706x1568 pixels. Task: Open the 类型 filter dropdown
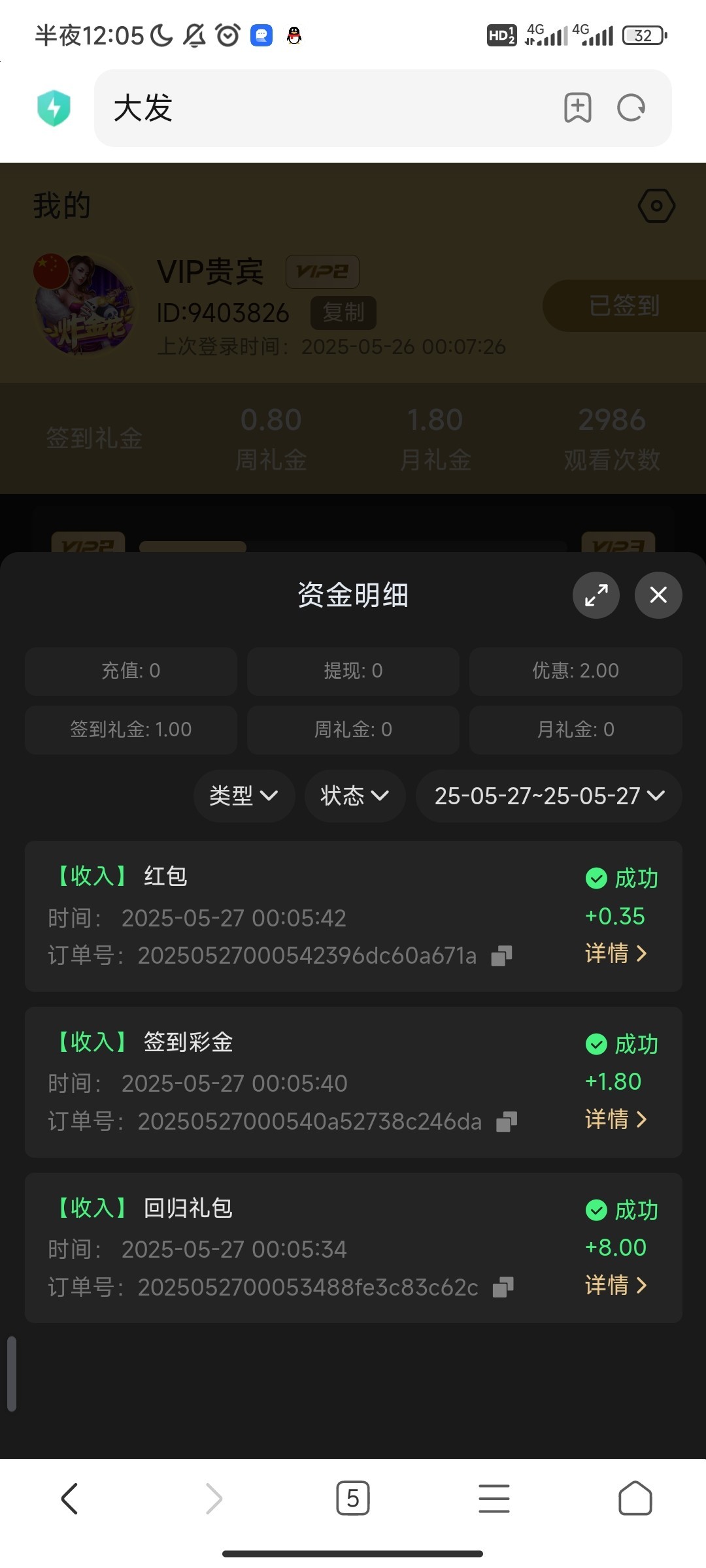pos(244,796)
